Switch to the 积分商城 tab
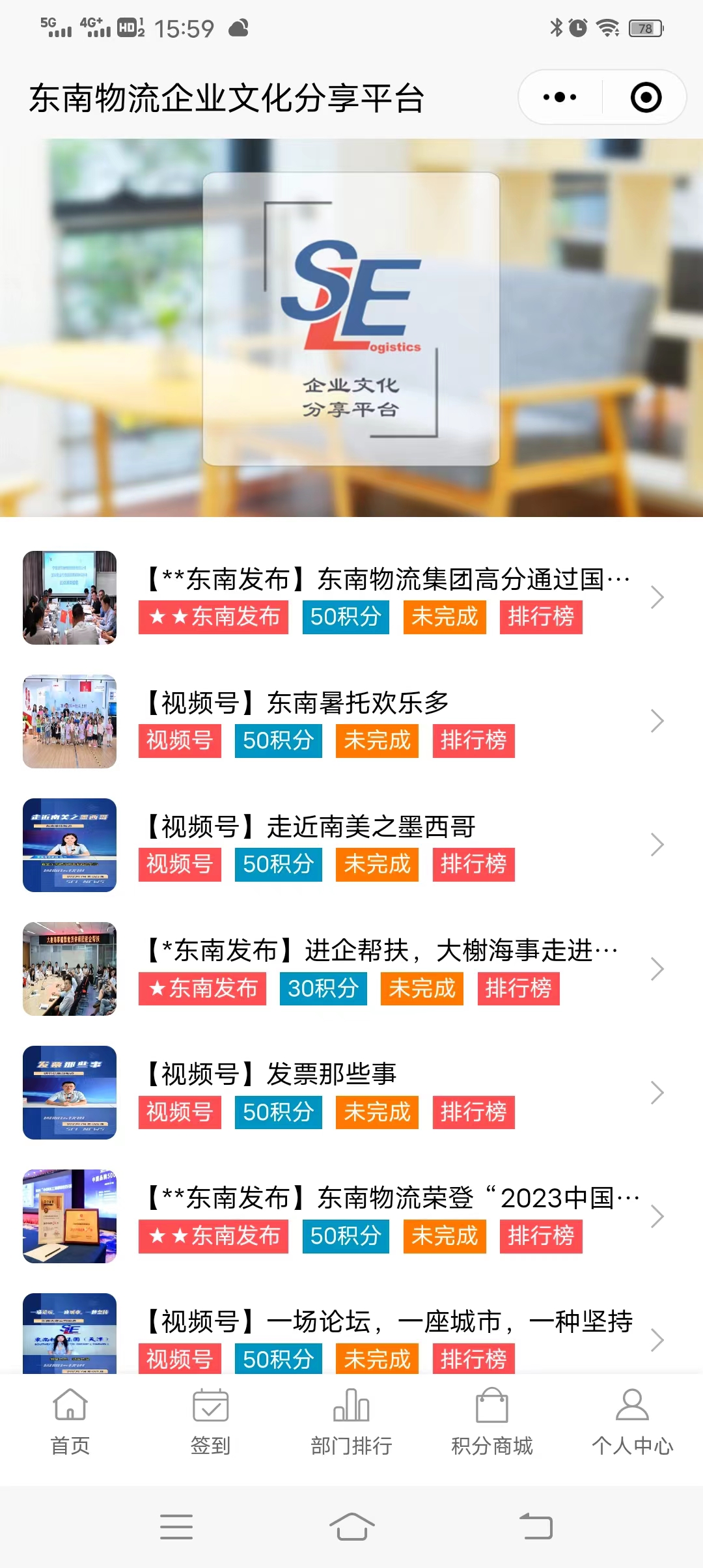This screenshot has height=1568, width=703. (x=492, y=1422)
